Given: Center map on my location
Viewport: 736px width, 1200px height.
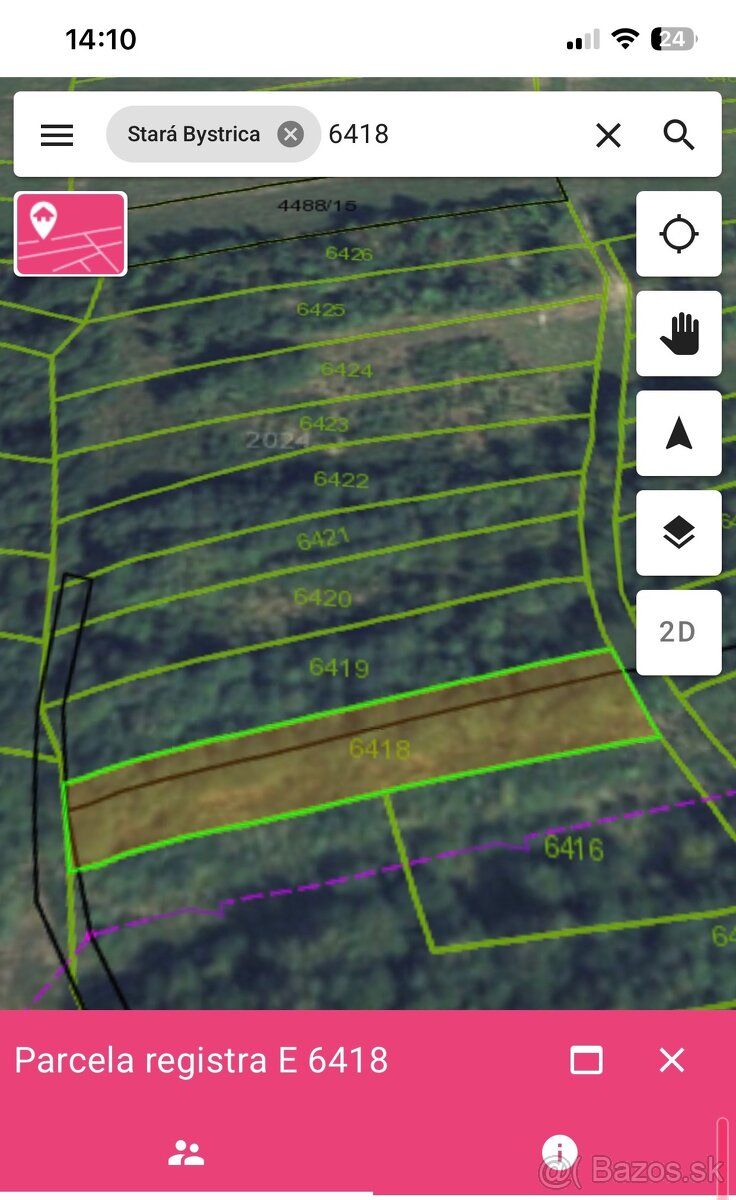Looking at the screenshot, I should click(679, 234).
